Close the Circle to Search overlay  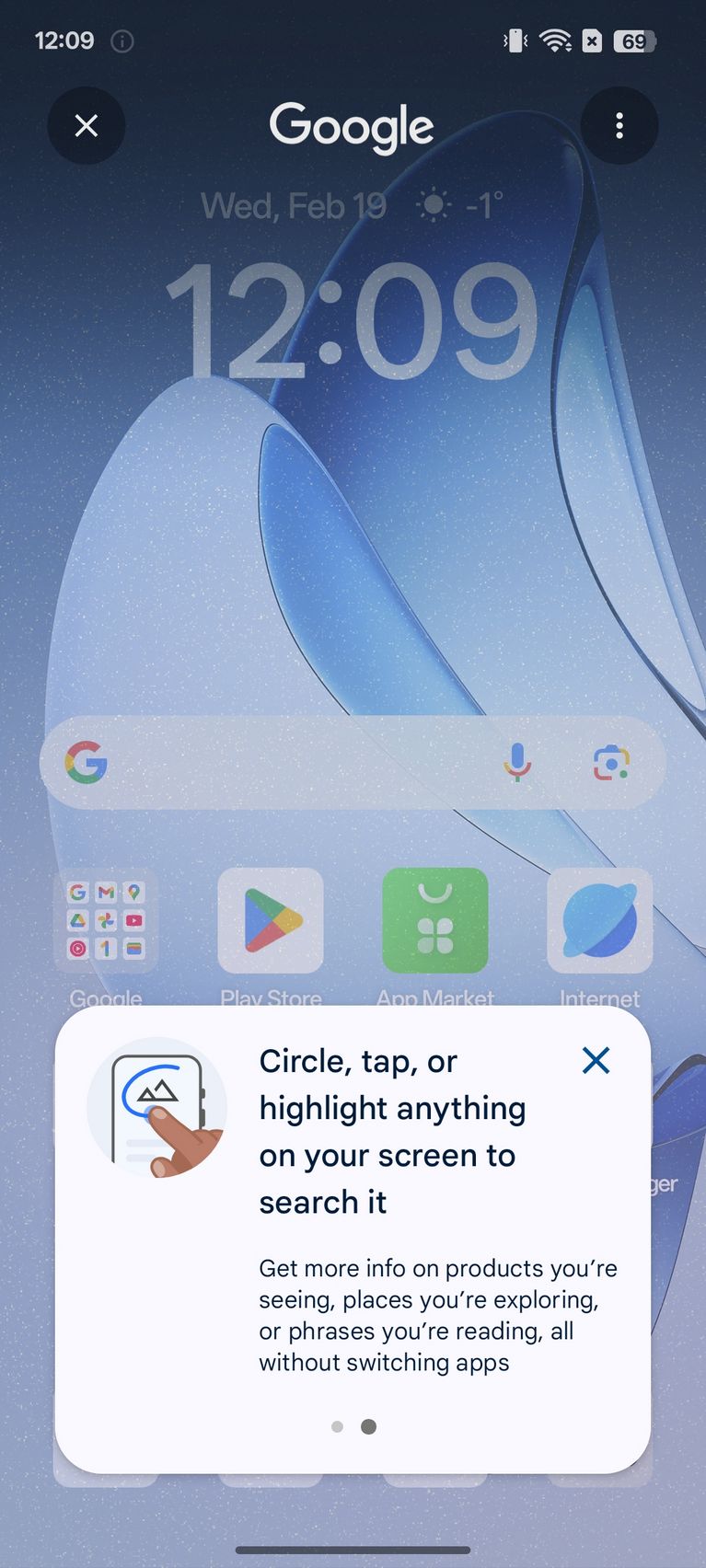coord(87,126)
